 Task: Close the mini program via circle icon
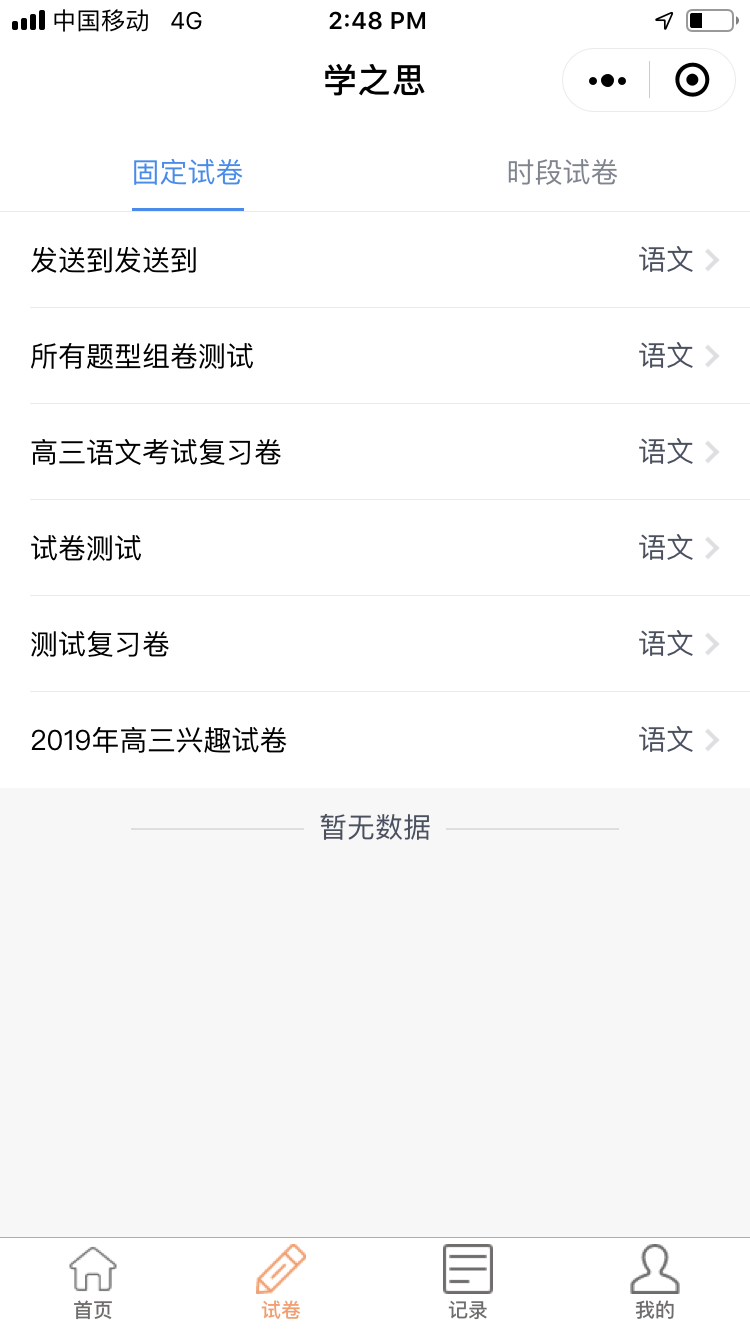692,80
